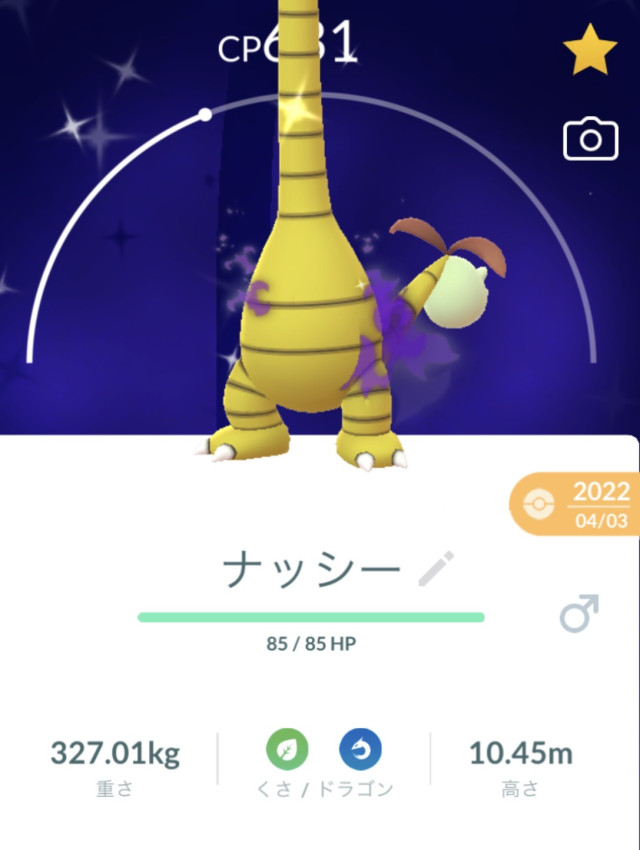This screenshot has height=850, width=640.
Task: Edit the nickname ナッシー with the pencil
Action: [x=435, y=569]
